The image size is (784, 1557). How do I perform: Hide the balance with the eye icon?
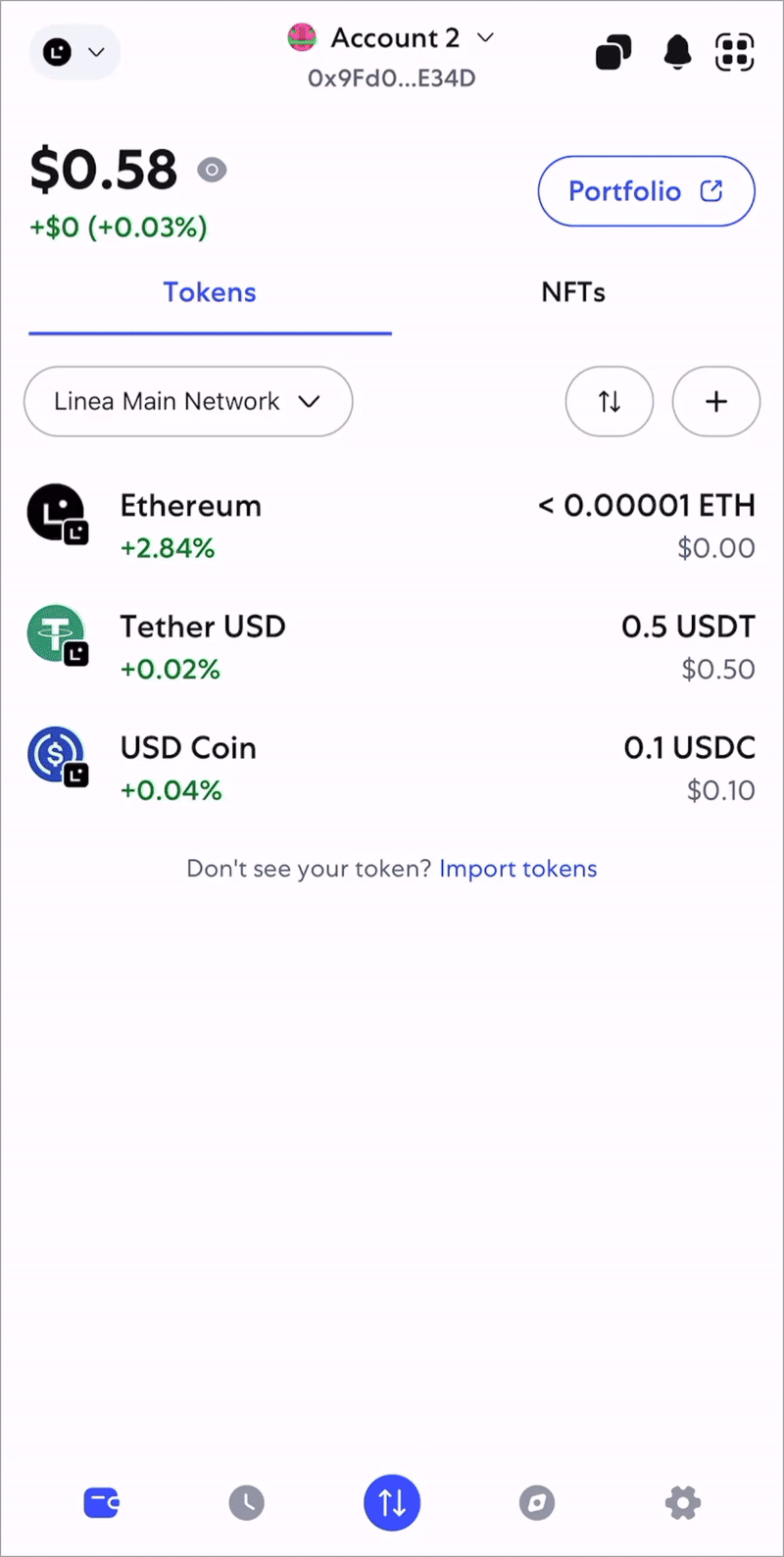click(x=212, y=171)
